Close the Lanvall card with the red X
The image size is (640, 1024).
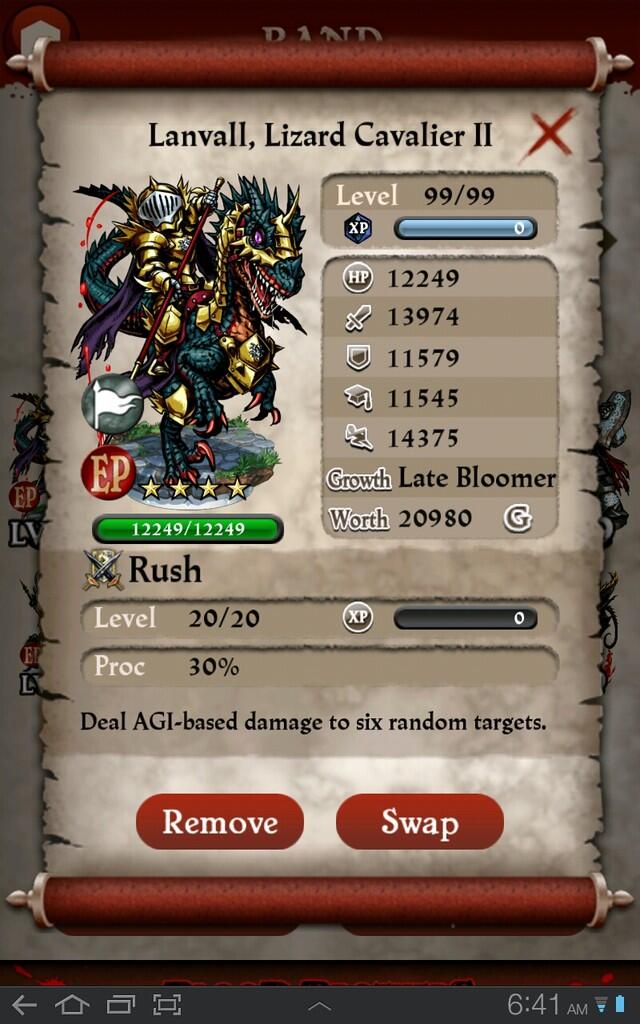click(x=551, y=134)
